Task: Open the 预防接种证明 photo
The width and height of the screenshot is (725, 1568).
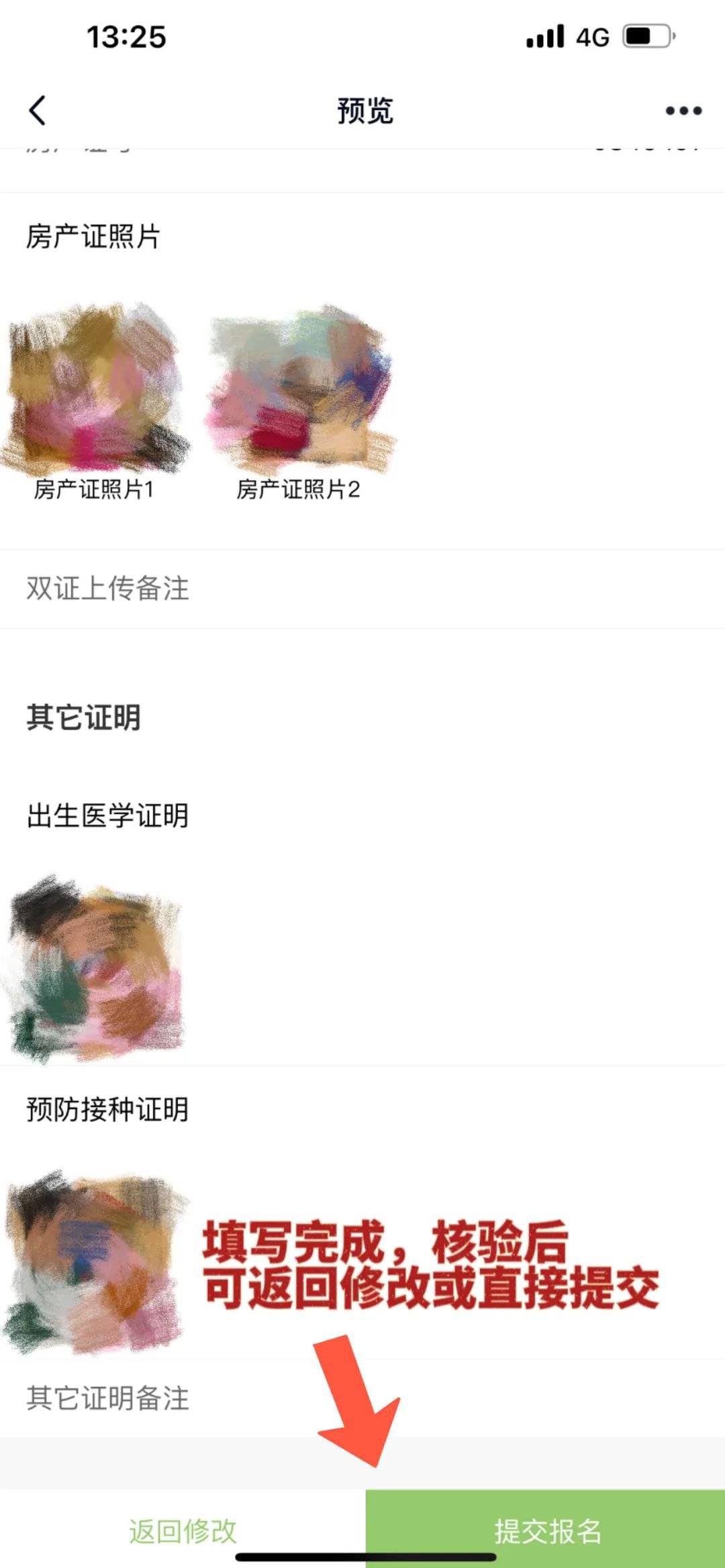Action: [x=95, y=1263]
